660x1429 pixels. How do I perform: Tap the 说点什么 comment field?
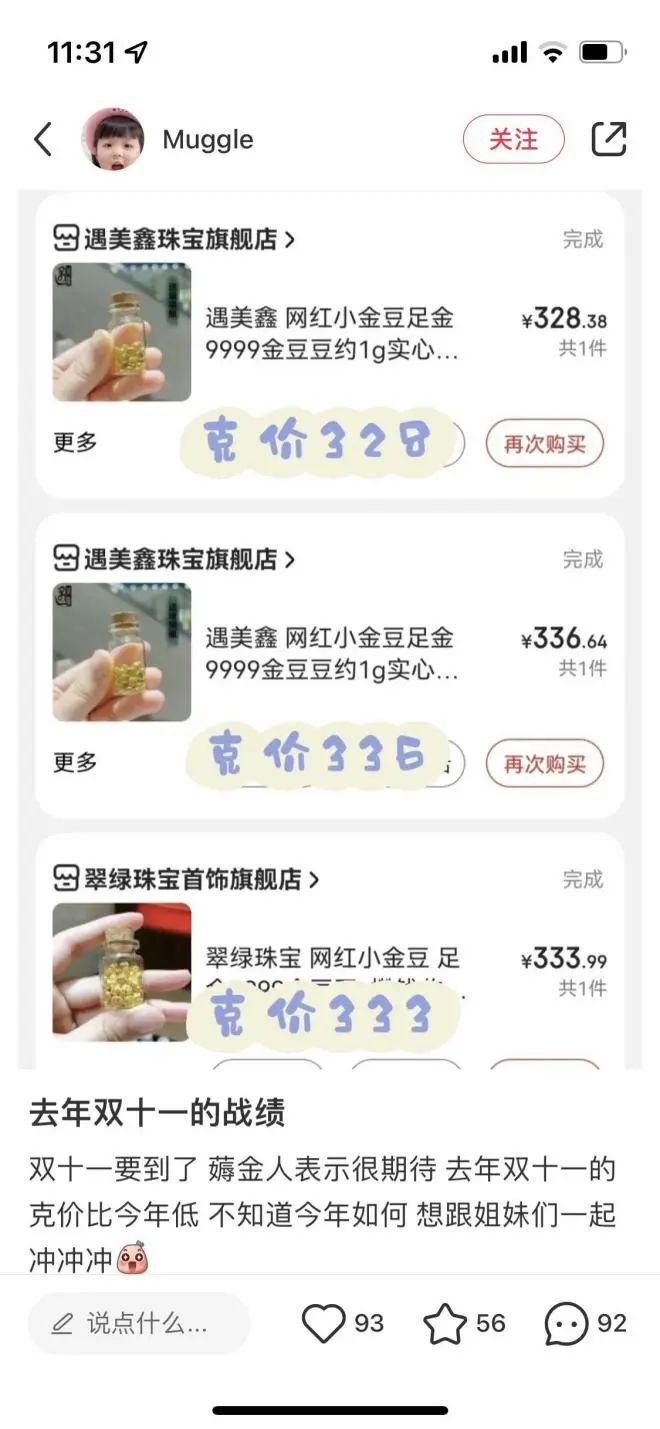pyautogui.click(x=139, y=1323)
